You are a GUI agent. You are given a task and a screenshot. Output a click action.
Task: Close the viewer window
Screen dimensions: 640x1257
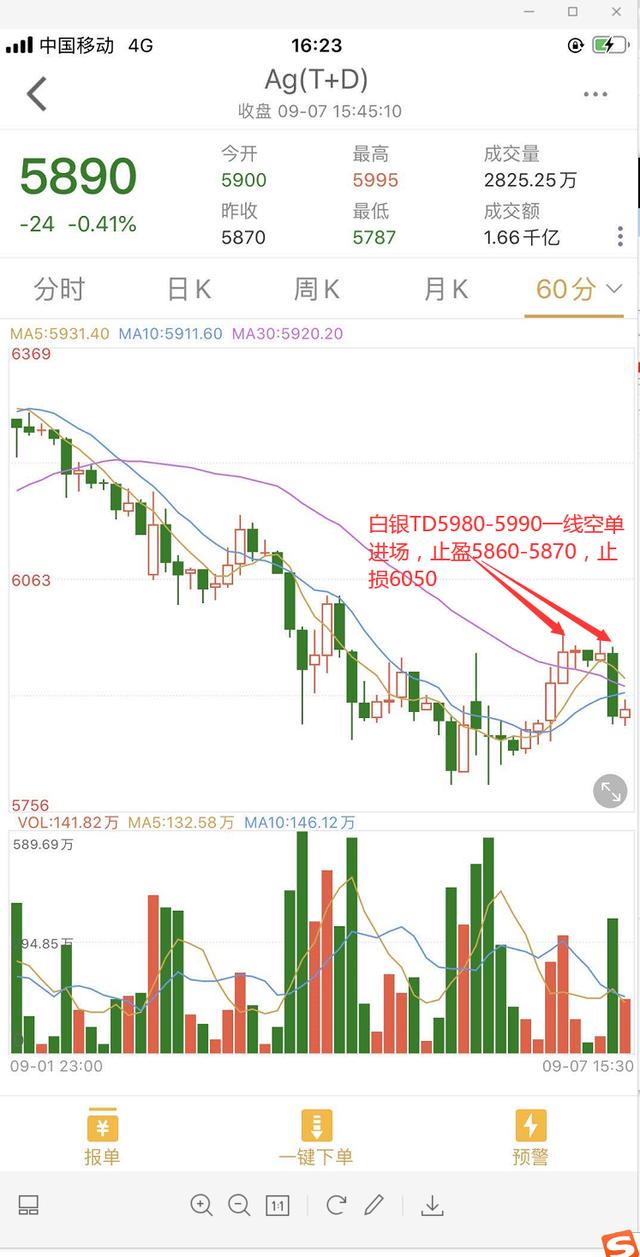(x=614, y=12)
